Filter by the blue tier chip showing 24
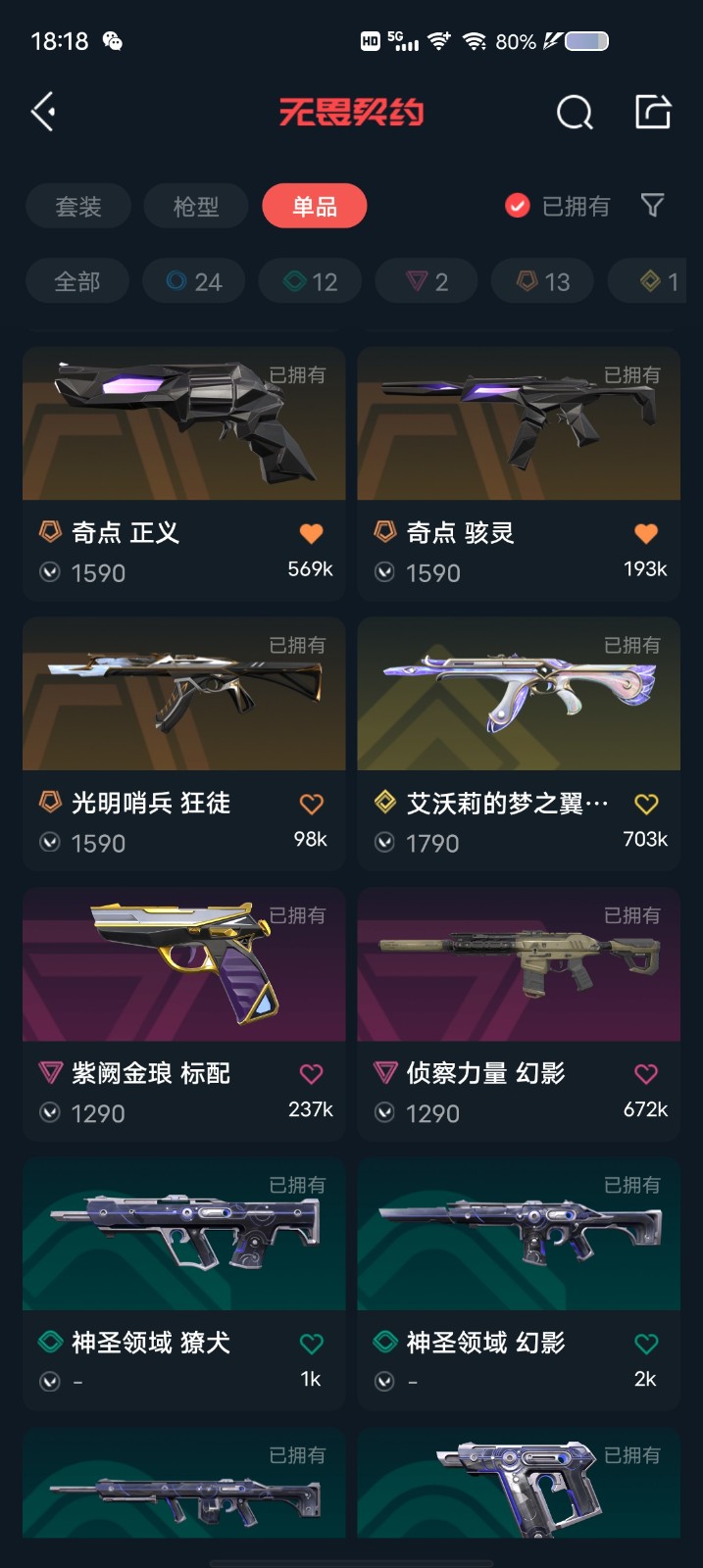 tap(194, 282)
